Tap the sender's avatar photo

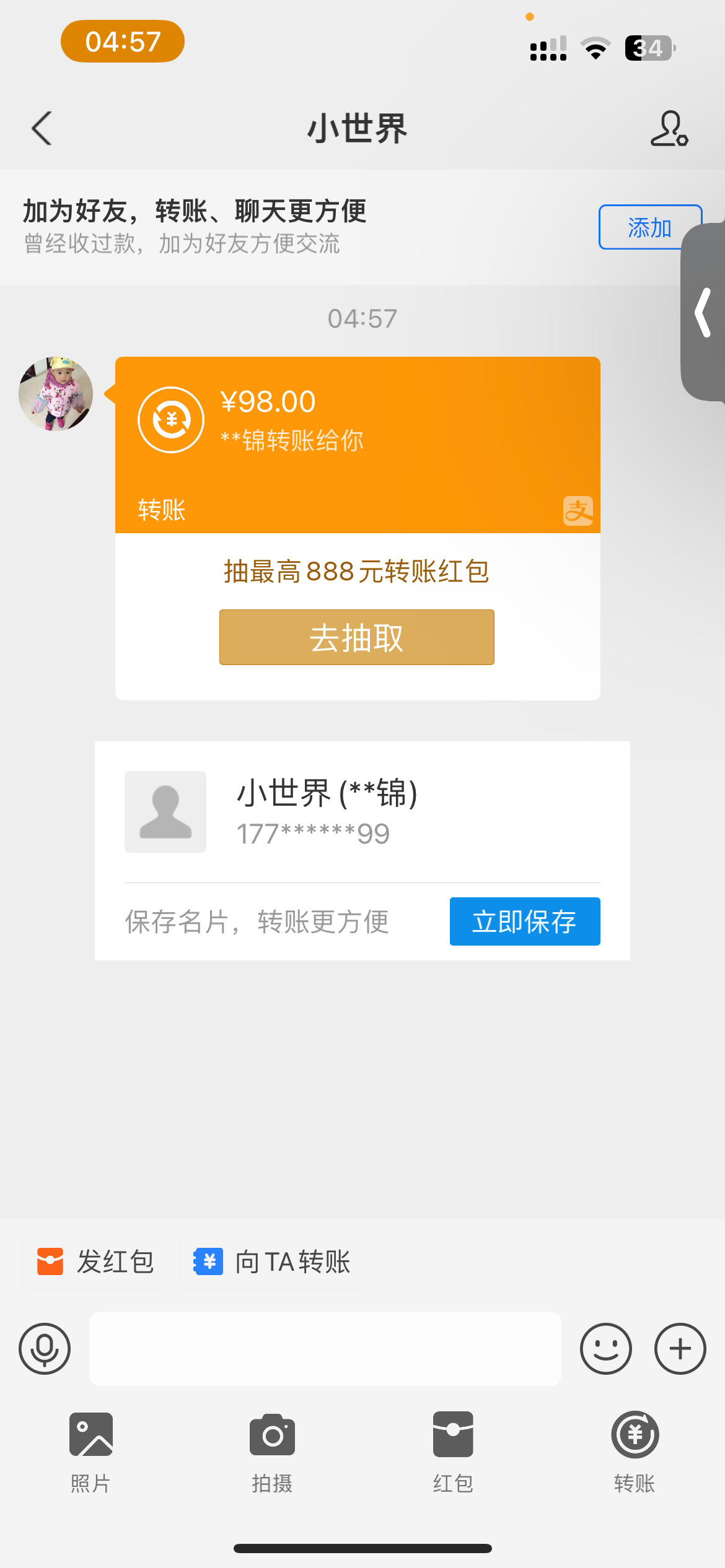56,394
